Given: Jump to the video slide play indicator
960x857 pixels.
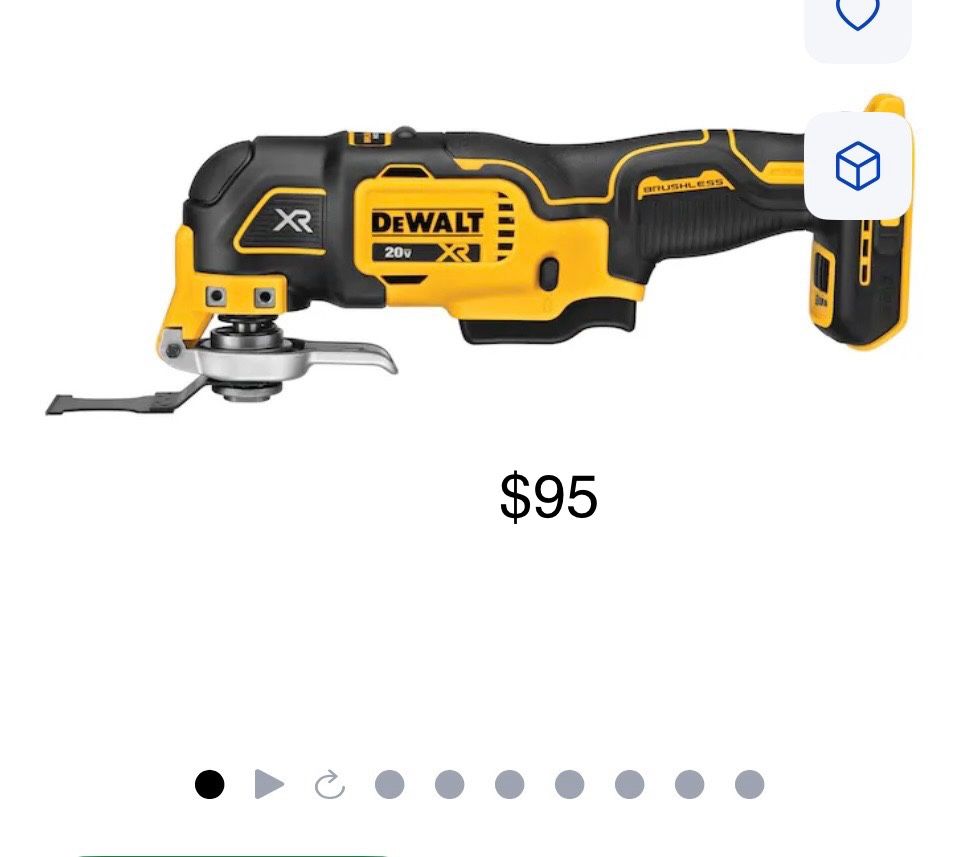Looking at the screenshot, I should [269, 785].
